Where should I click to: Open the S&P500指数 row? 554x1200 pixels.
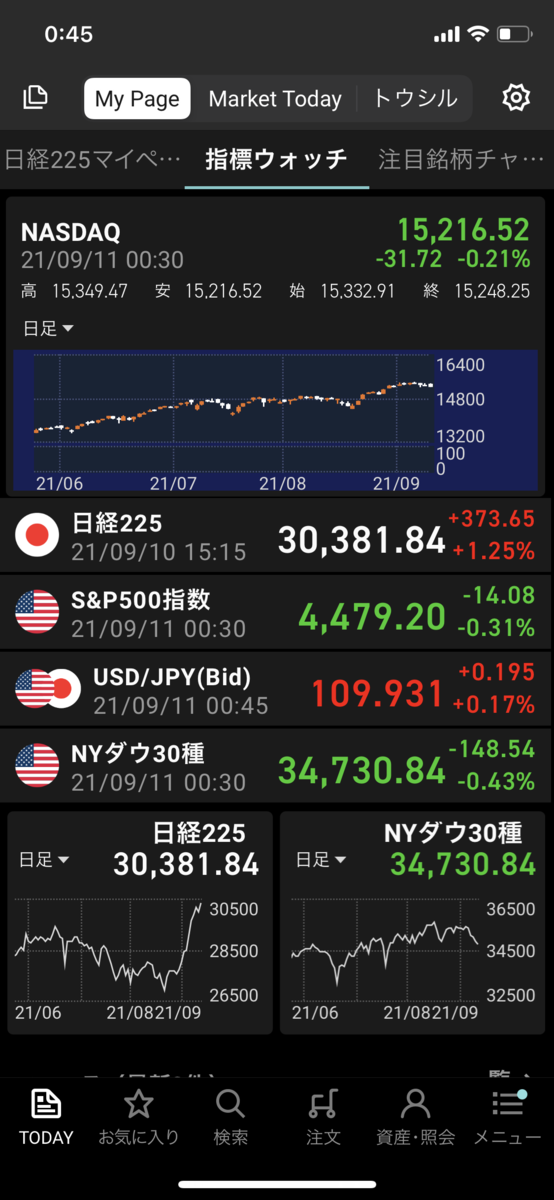(276, 612)
